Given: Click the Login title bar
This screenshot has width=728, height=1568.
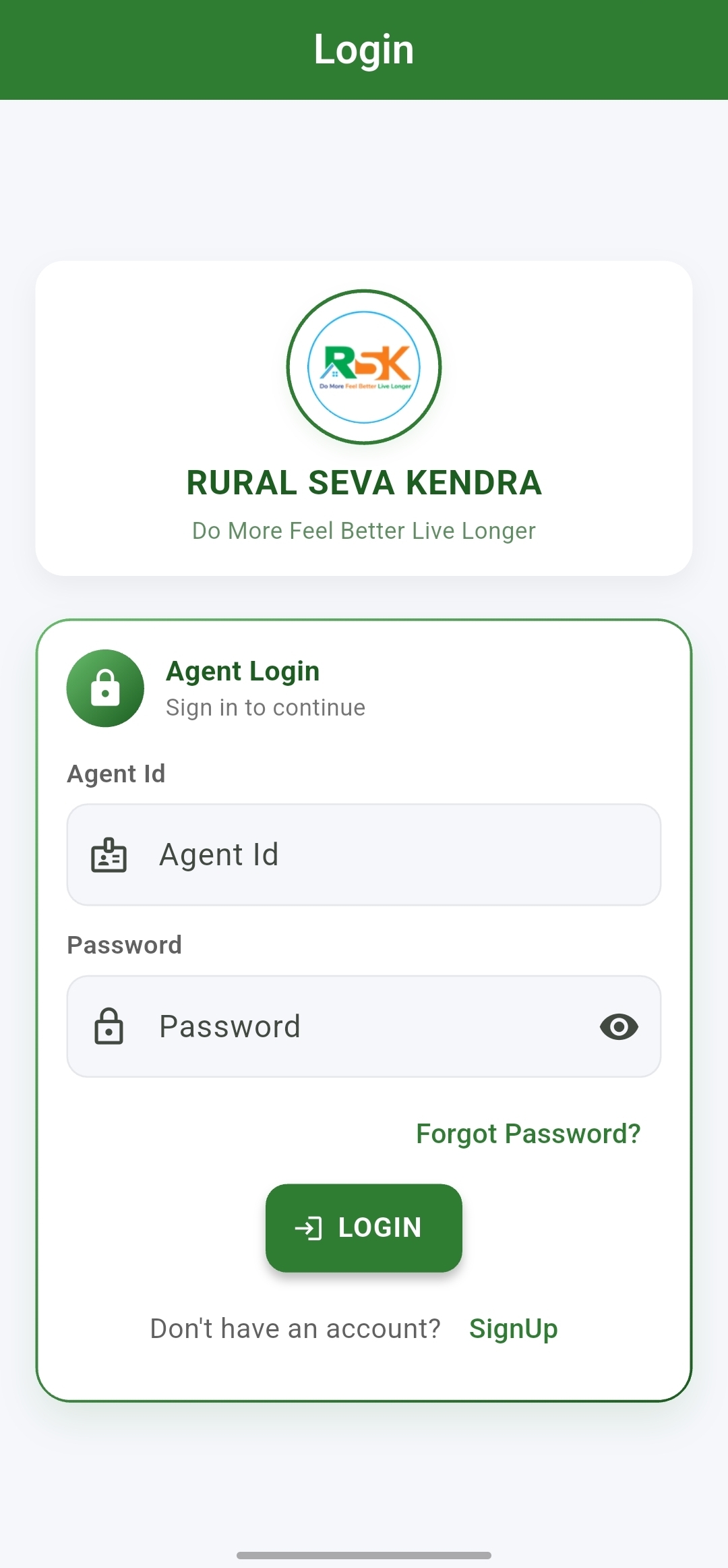Looking at the screenshot, I should (x=364, y=49).
